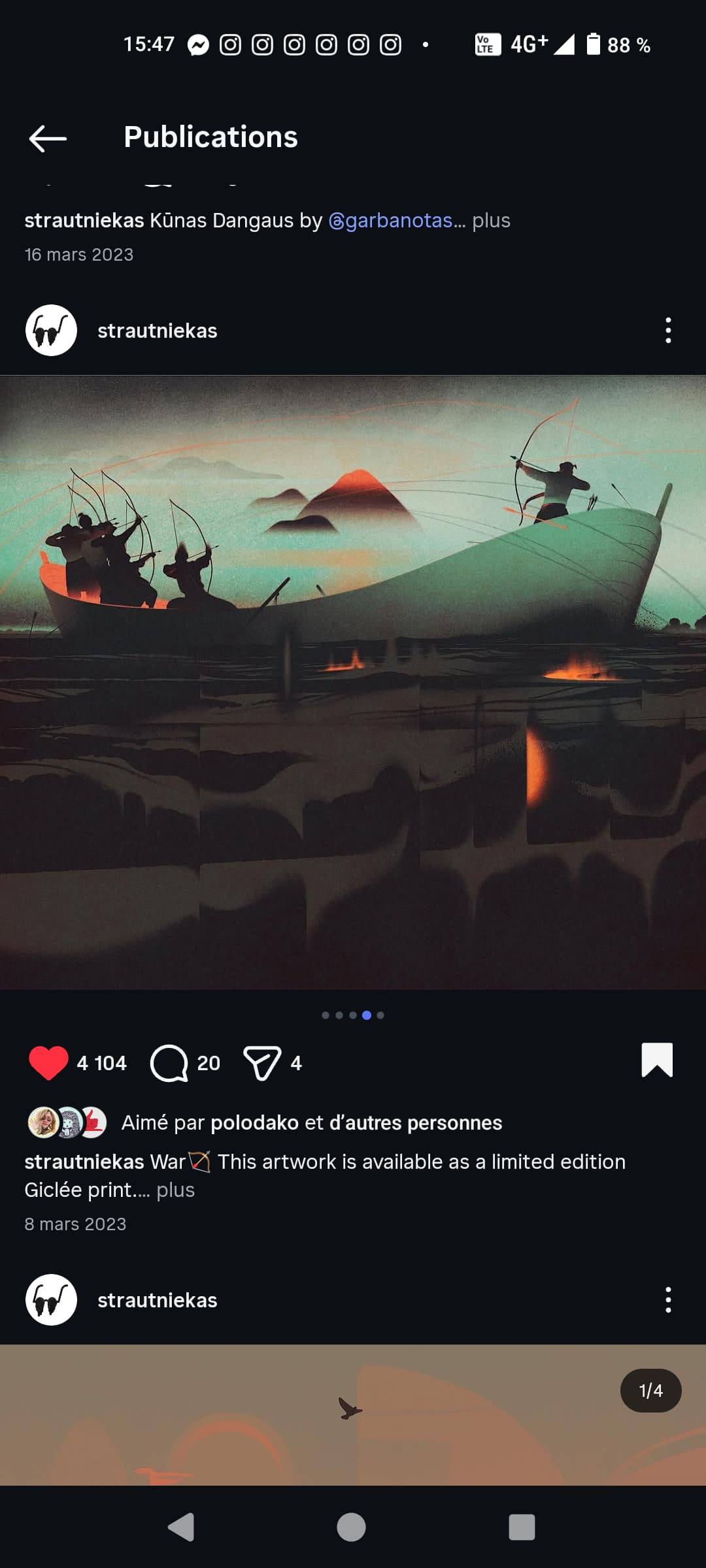Viewport: 706px width, 1568px height.
Task: Open options menu for the War post
Action: (x=667, y=331)
